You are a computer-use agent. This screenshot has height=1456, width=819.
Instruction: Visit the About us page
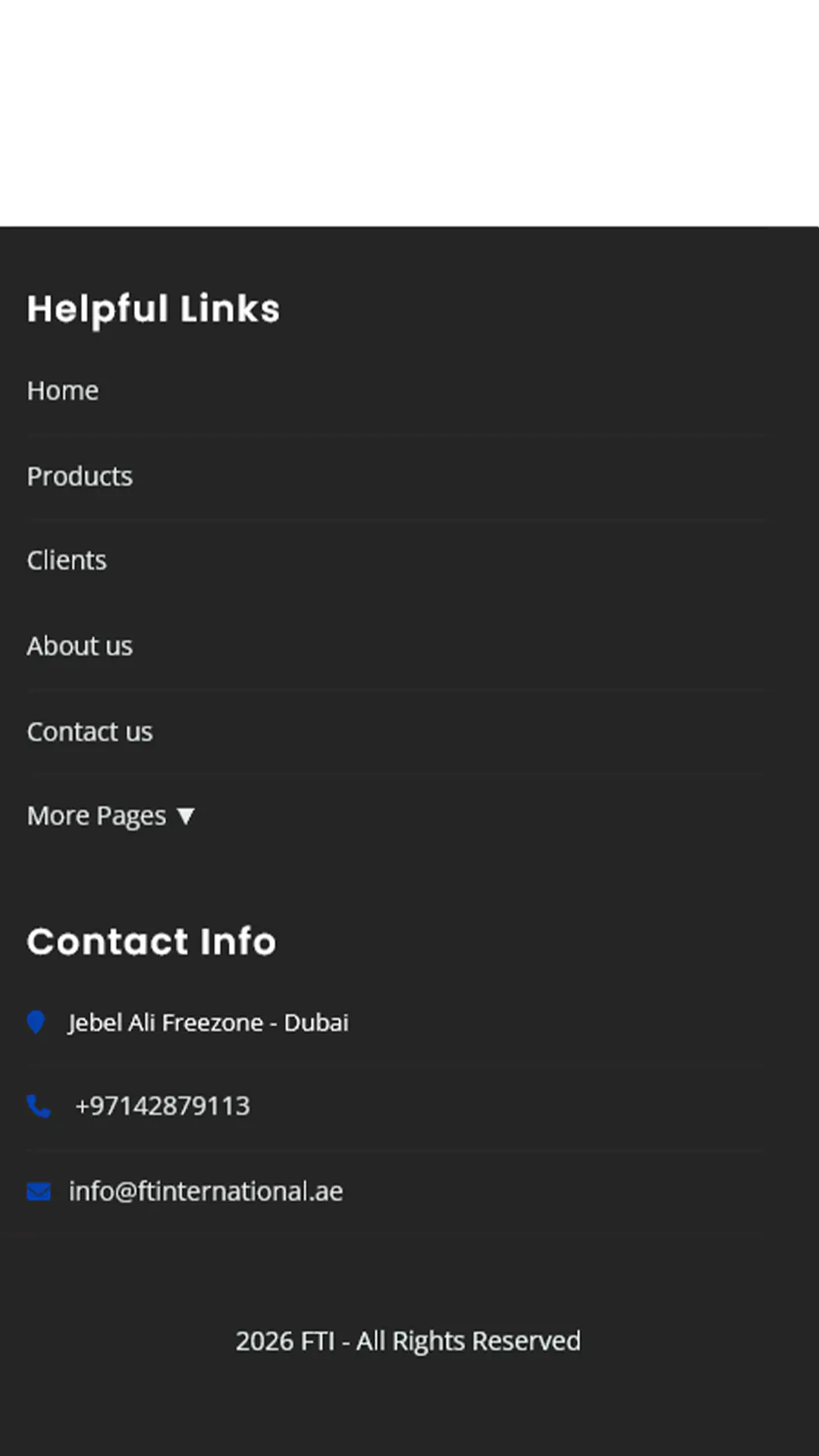(x=80, y=646)
